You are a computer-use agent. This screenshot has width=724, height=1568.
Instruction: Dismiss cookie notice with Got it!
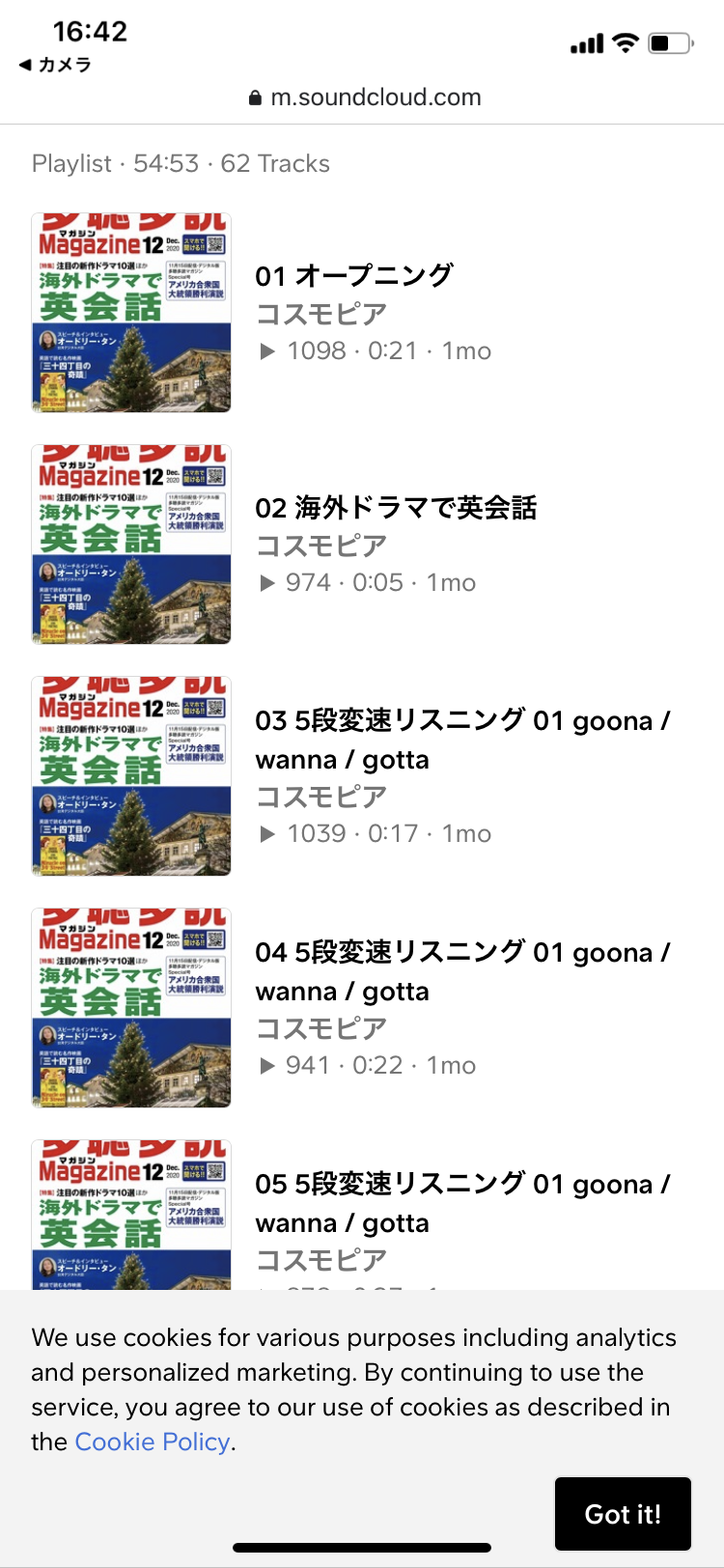(623, 1514)
